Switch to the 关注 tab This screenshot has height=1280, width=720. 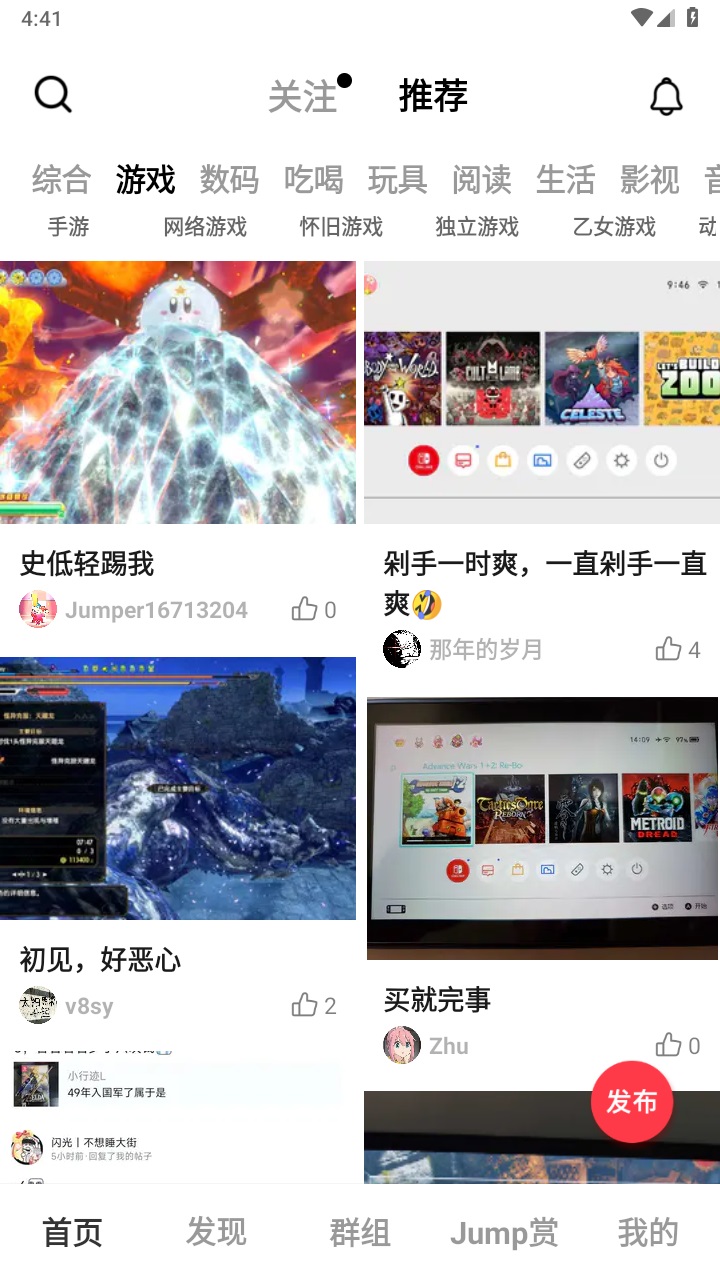pyautogui.click(x=303, y=96)
